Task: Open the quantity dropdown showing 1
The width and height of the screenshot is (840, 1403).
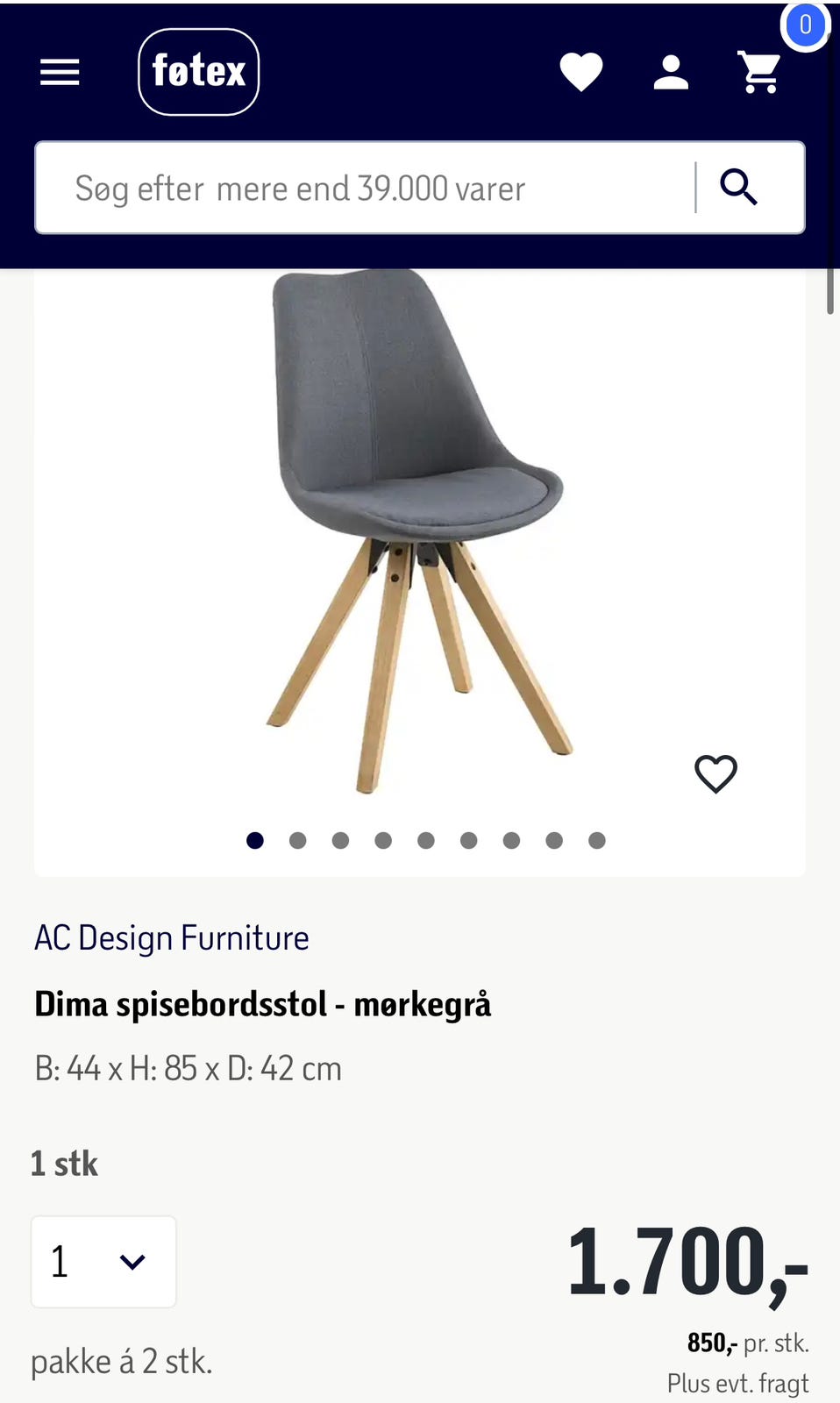Action: [103, 1261]
